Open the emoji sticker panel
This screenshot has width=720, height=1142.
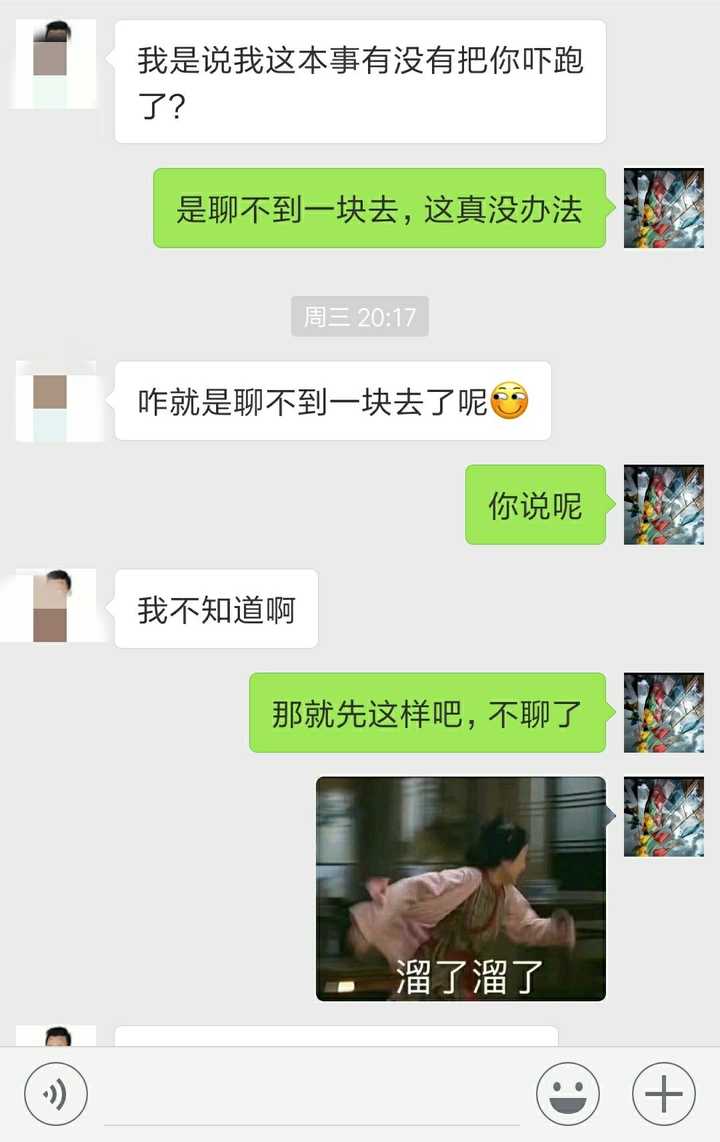[567, 1094]
